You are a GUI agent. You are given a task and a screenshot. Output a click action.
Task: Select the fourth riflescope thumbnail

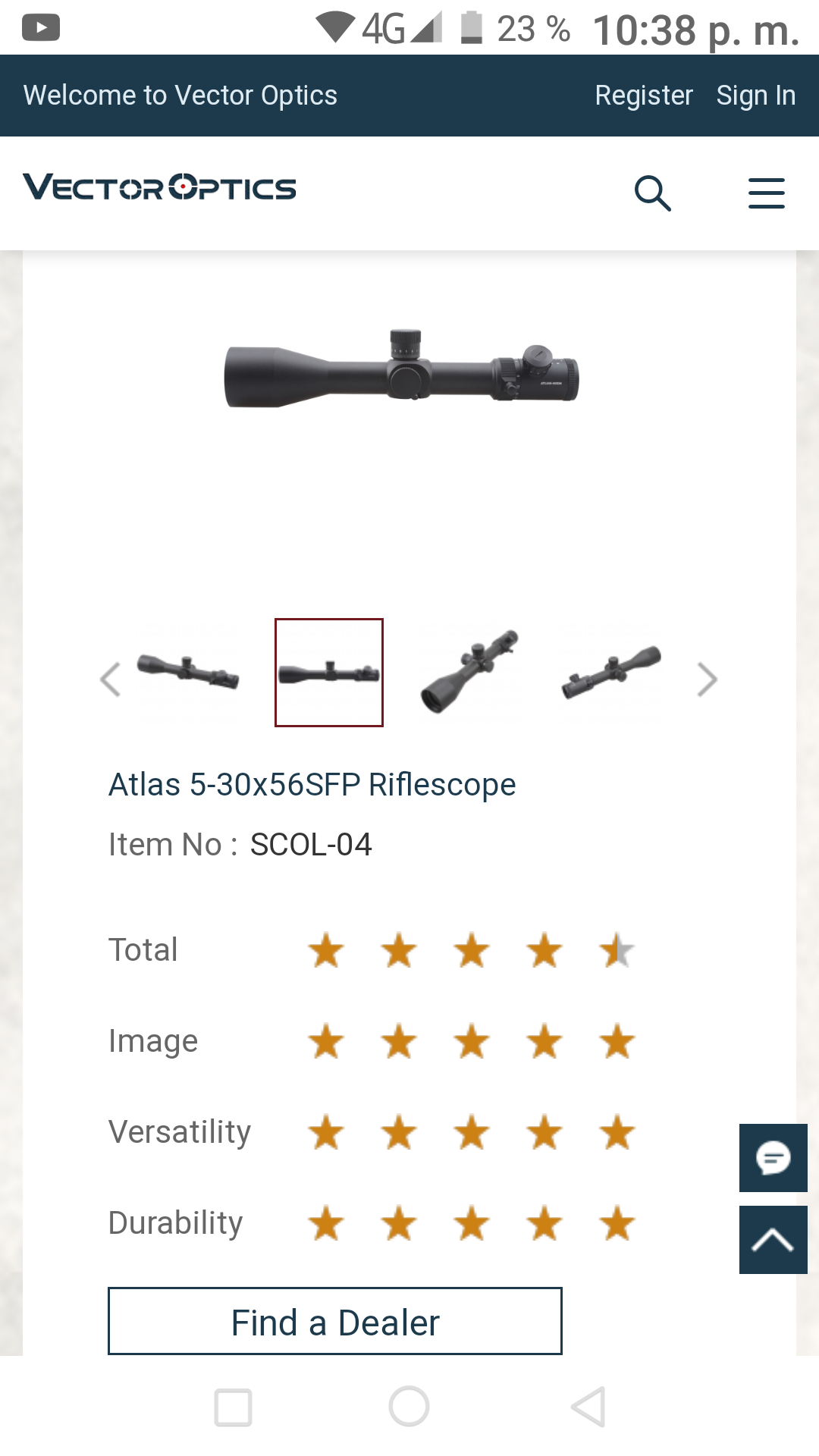610,672
